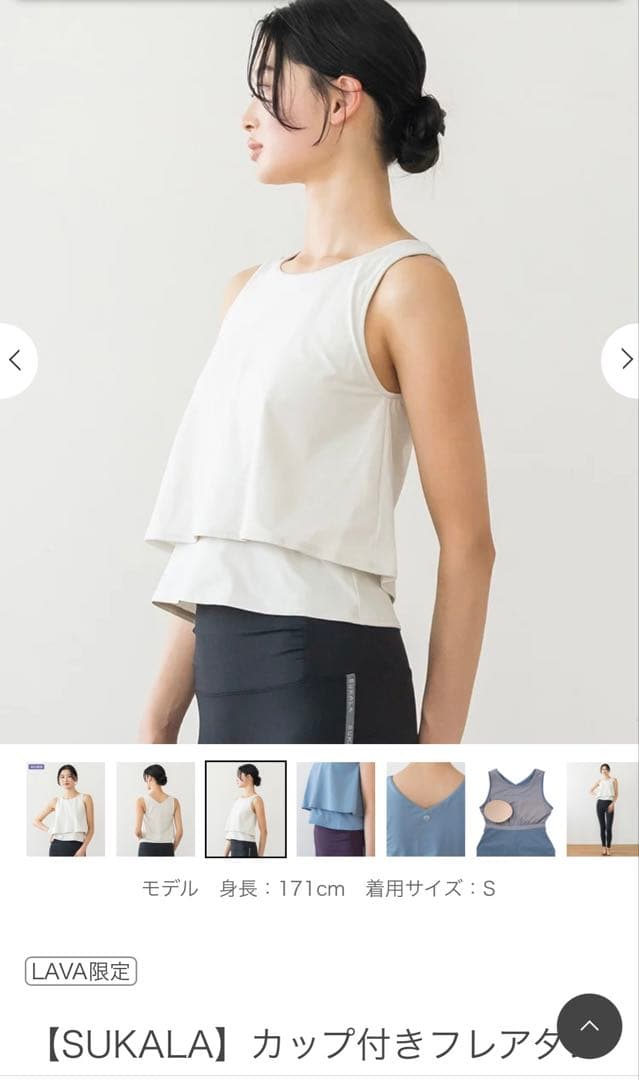
Task: Select the full-body standing model thumbnail
Action: (x=603, y=809)
